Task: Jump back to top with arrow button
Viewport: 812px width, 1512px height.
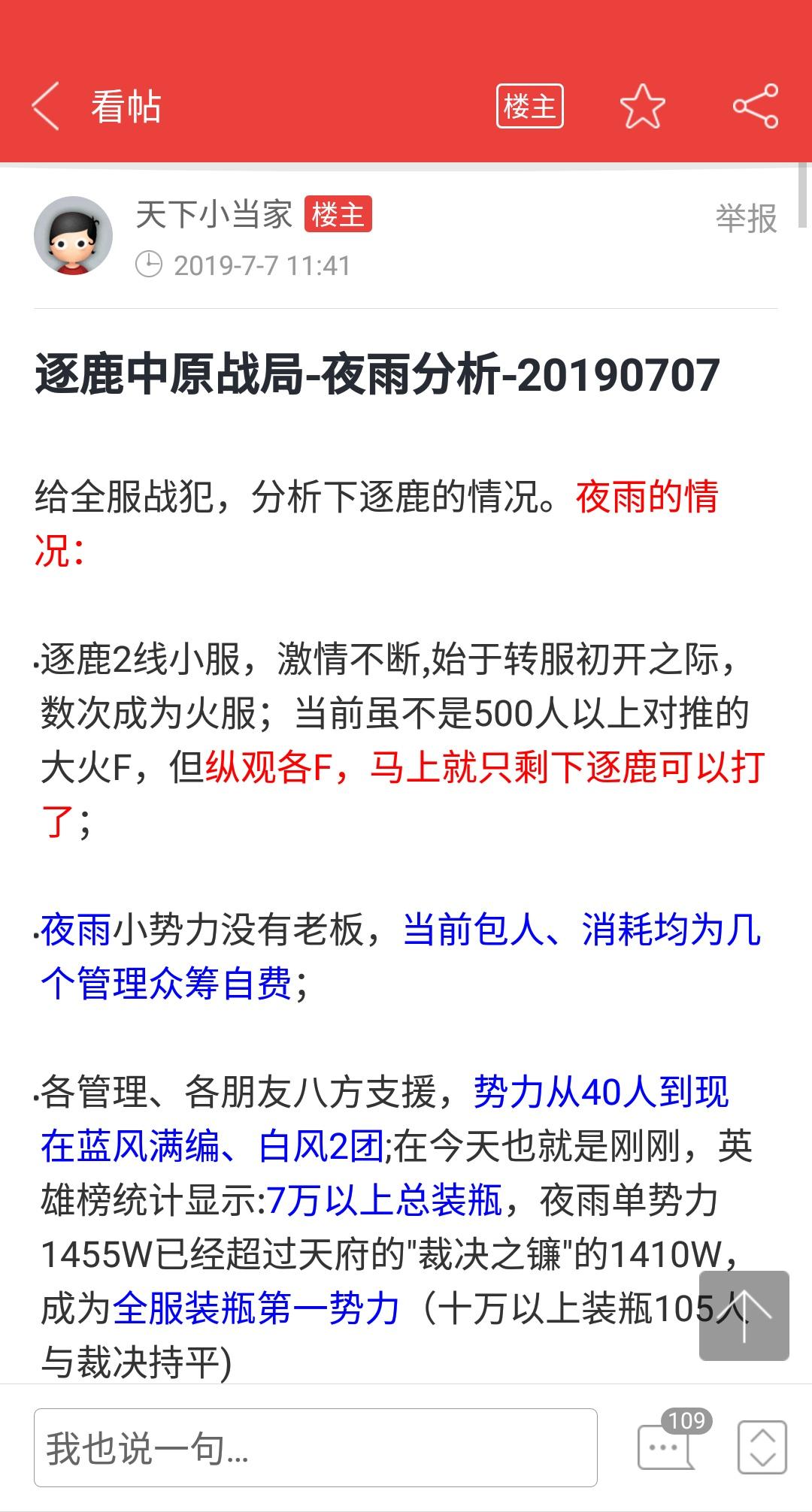Action: point(744,1315)
